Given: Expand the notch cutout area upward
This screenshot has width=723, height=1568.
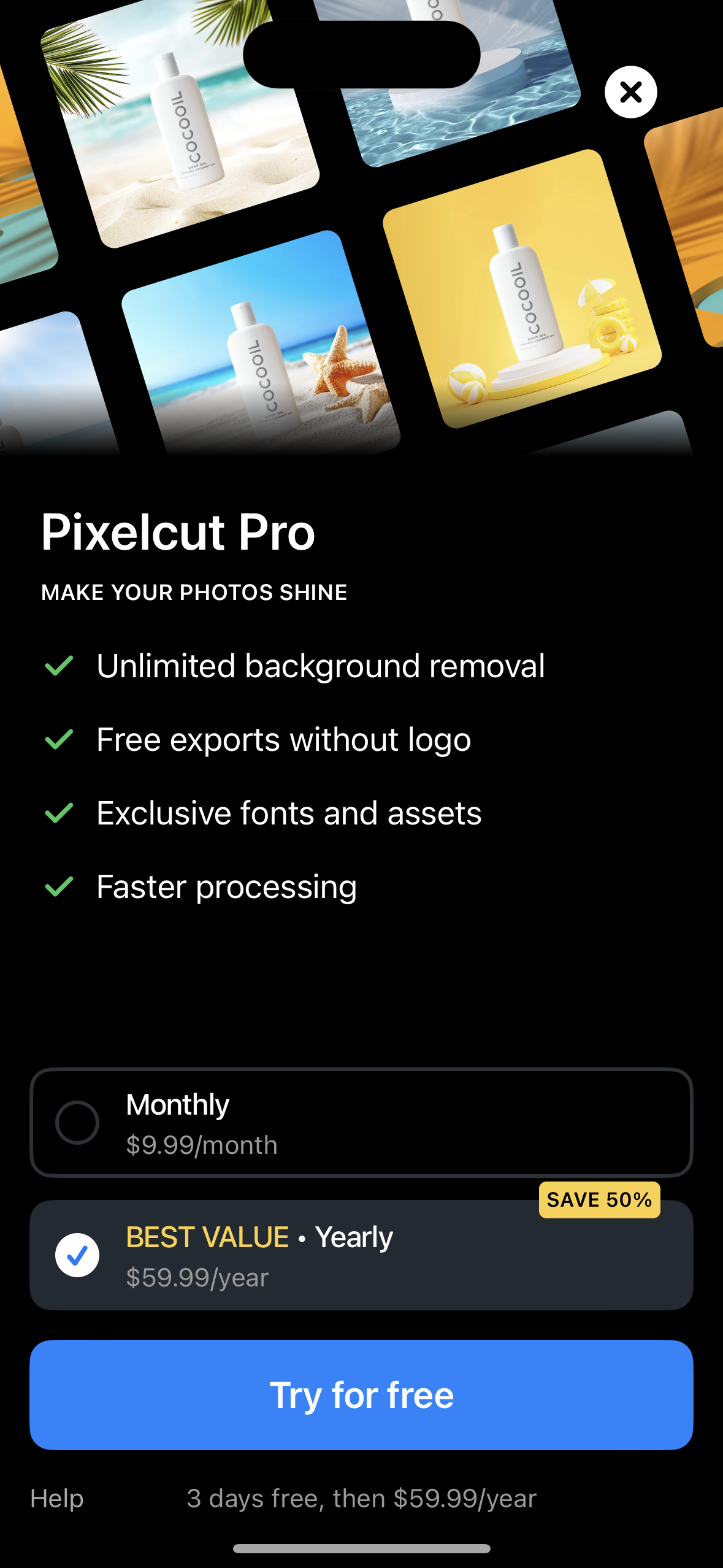Looking at the screenshot, I should [x=361, y=55].
